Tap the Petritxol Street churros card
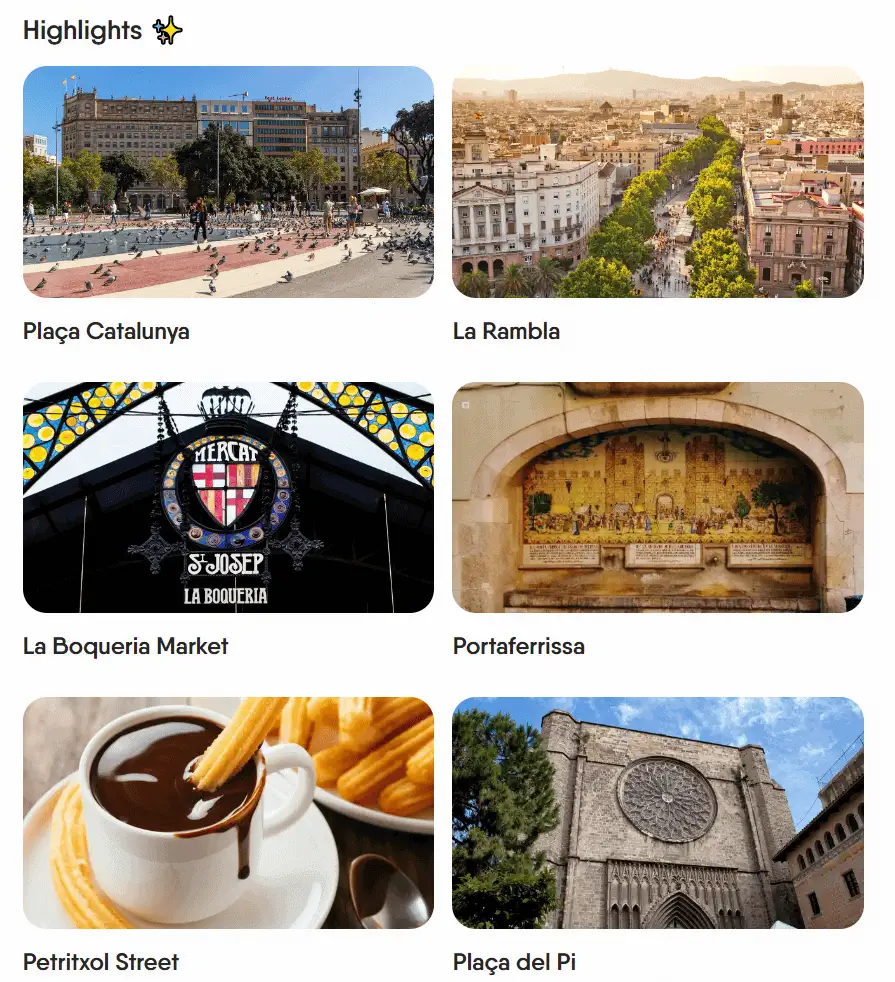895x982 pixels. click(x=228, y=812)
